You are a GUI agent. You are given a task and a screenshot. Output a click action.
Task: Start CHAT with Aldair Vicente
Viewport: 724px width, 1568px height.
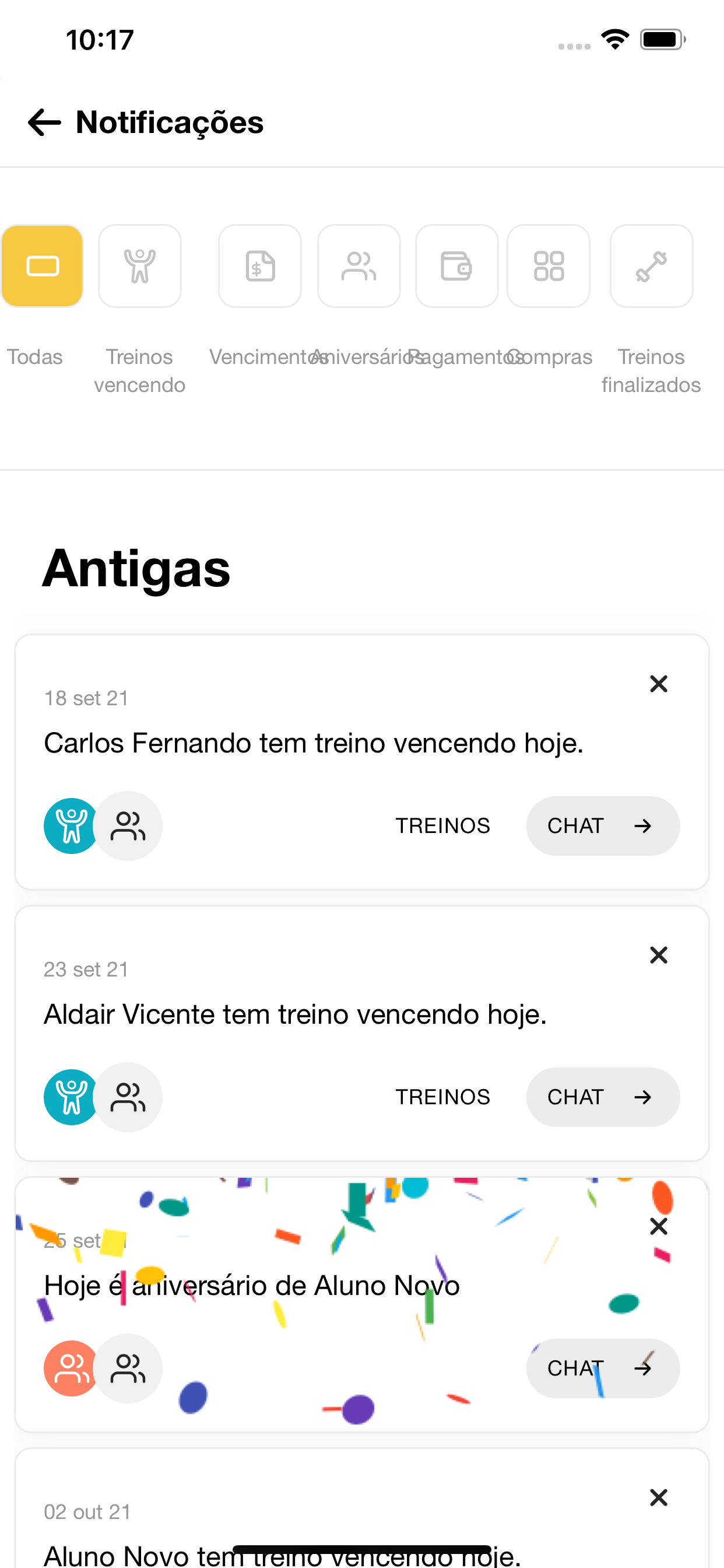click(603, 1097)
